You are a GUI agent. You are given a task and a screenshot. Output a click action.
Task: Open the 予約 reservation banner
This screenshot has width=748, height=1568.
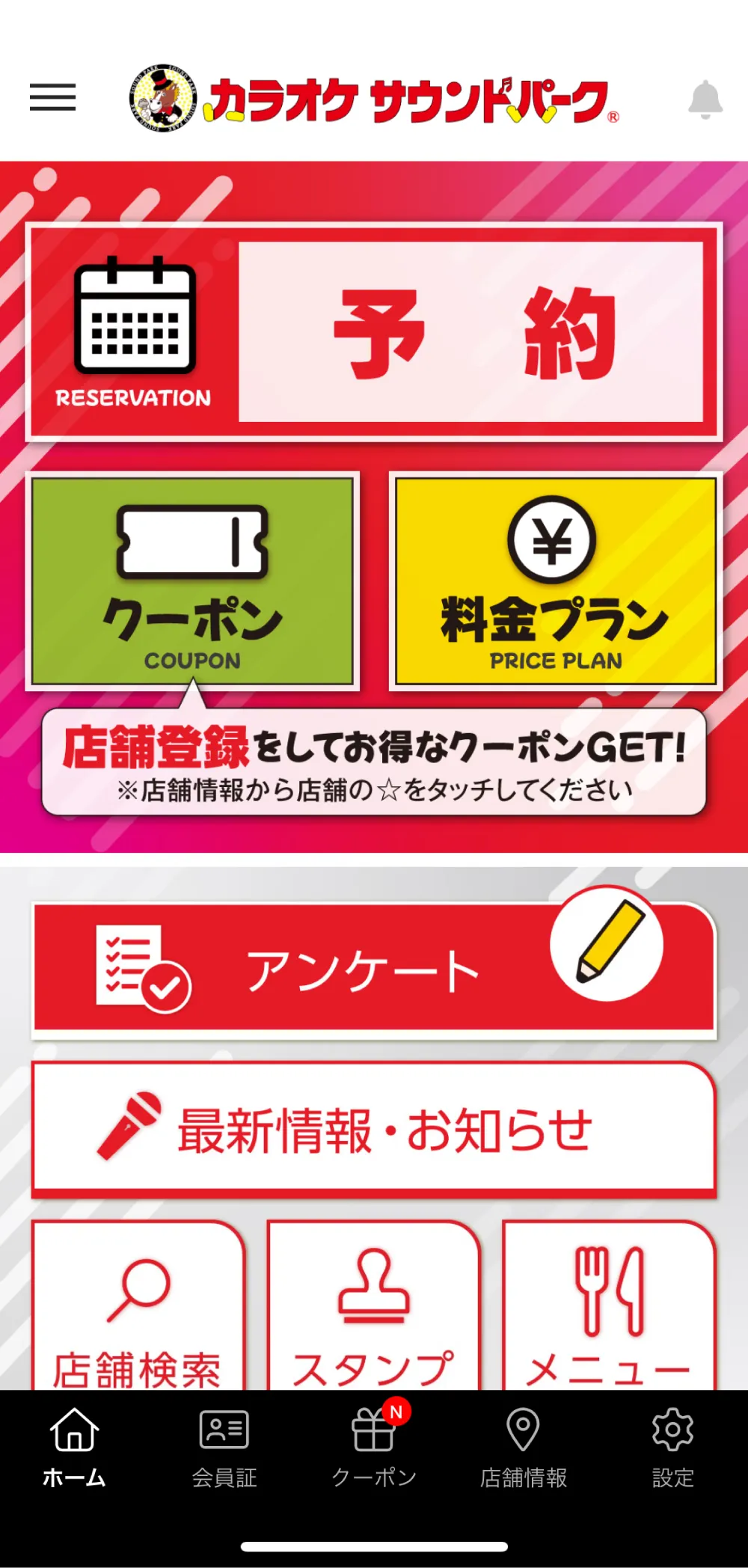[374, 332]
